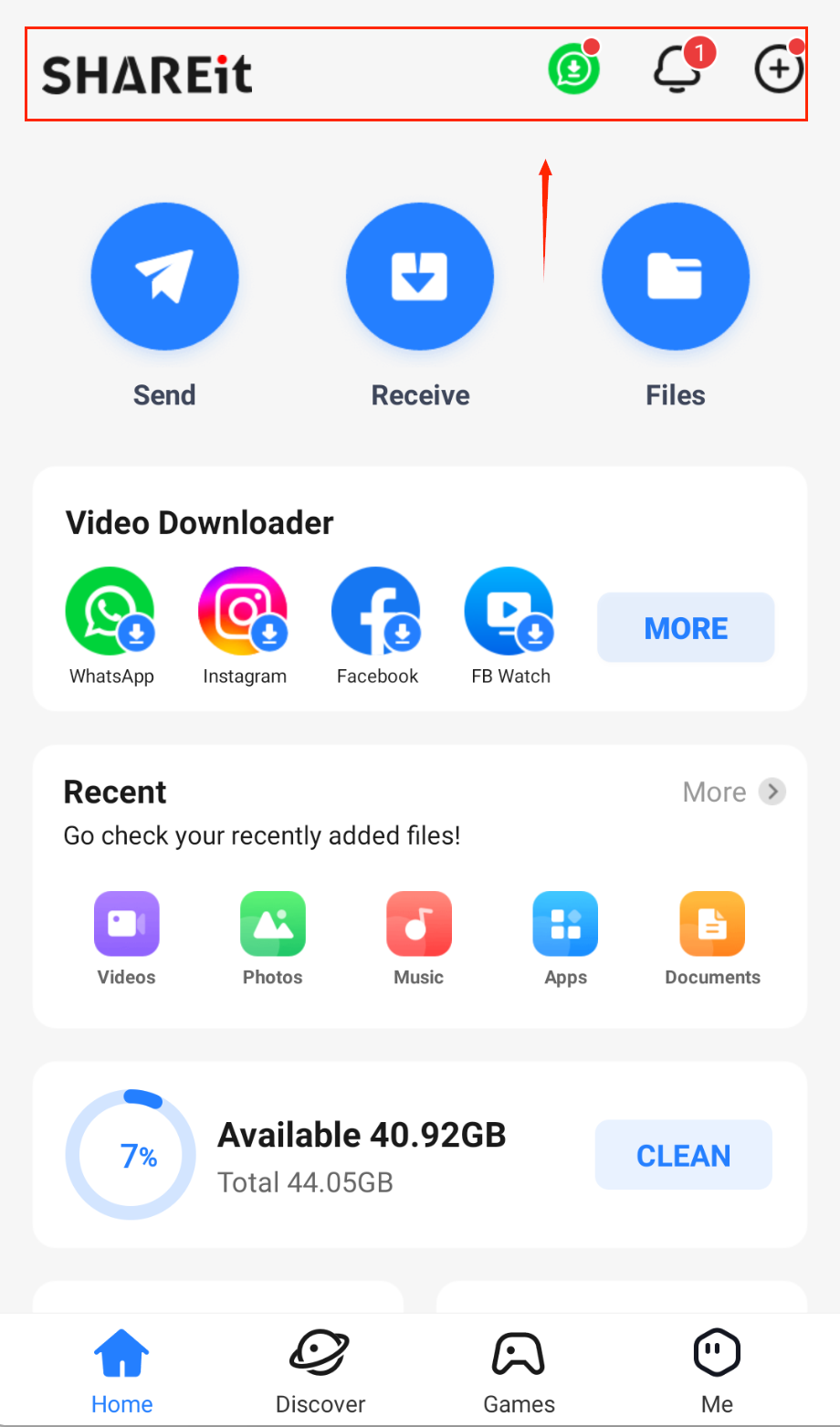840x1427 pixels.
Task: Open the WhatsApp status saver icon
Action: pos(573,69)
